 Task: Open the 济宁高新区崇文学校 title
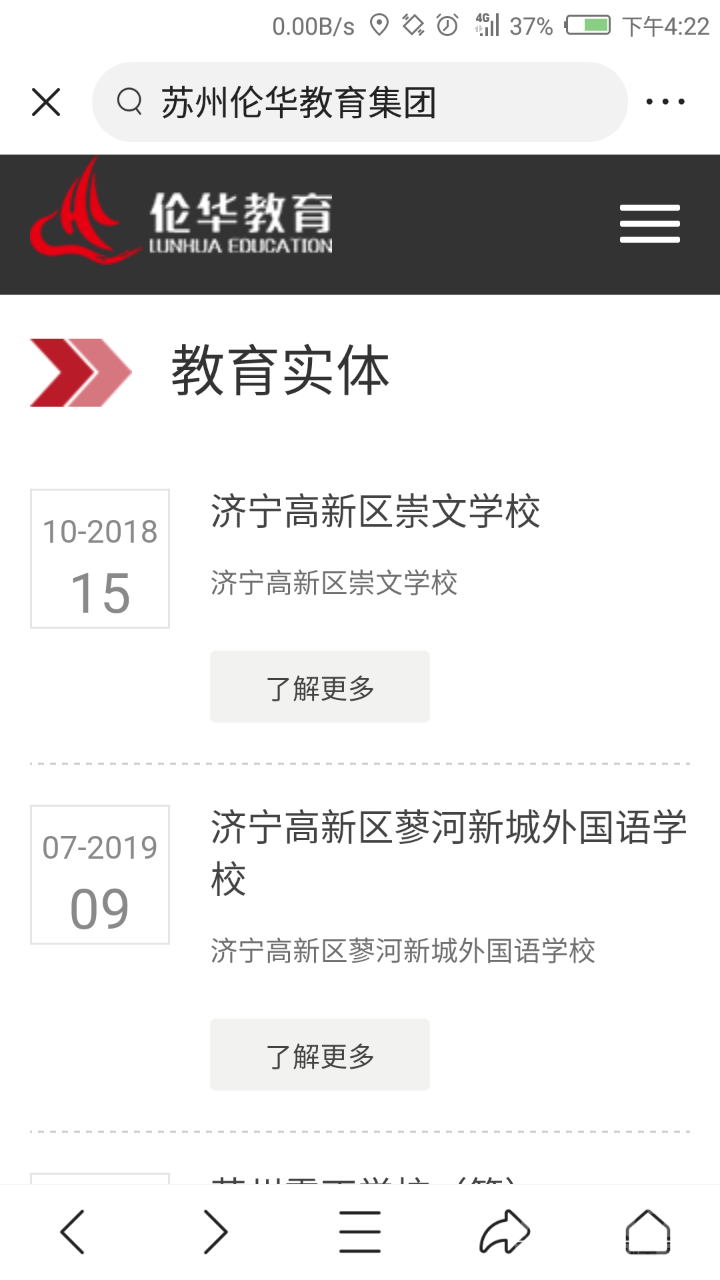click(376, 512)
